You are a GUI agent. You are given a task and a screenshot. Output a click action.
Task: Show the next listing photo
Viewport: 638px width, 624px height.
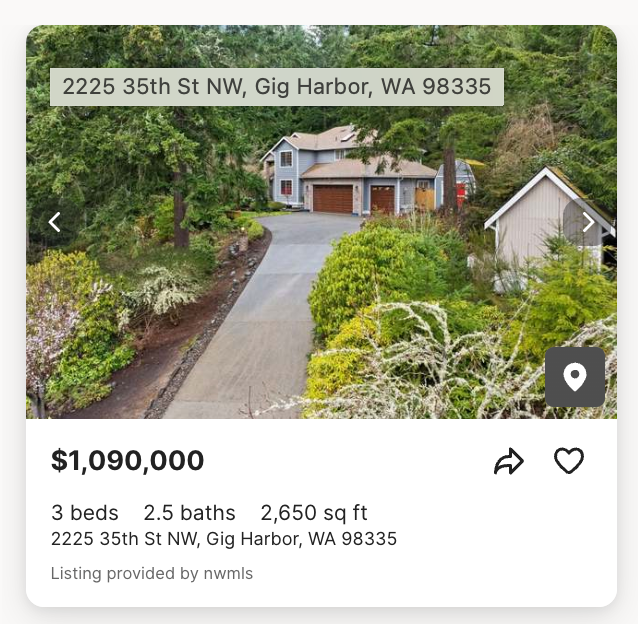(x=588, y=222)
